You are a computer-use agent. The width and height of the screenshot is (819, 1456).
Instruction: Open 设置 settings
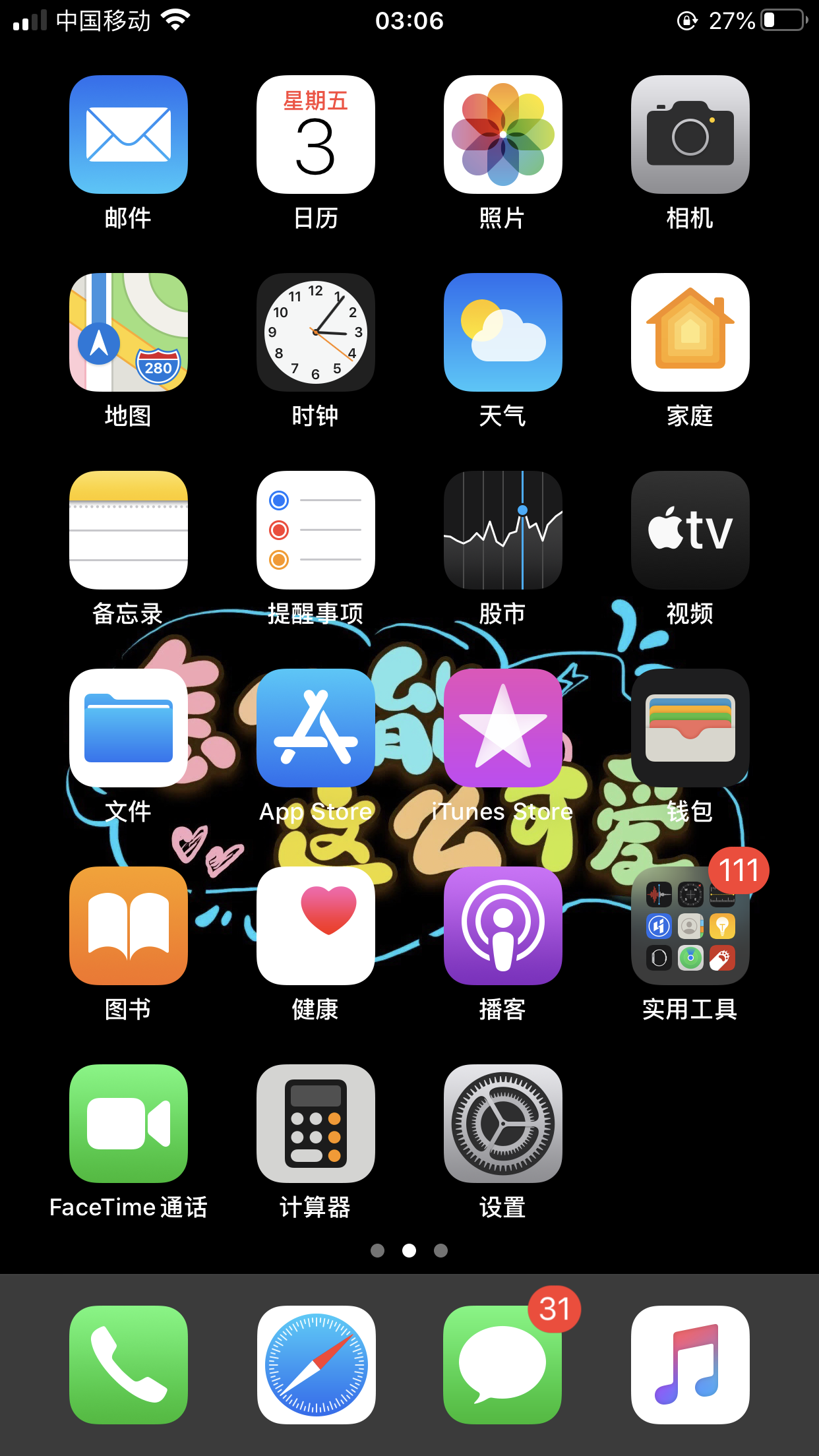coord(503,1124)
